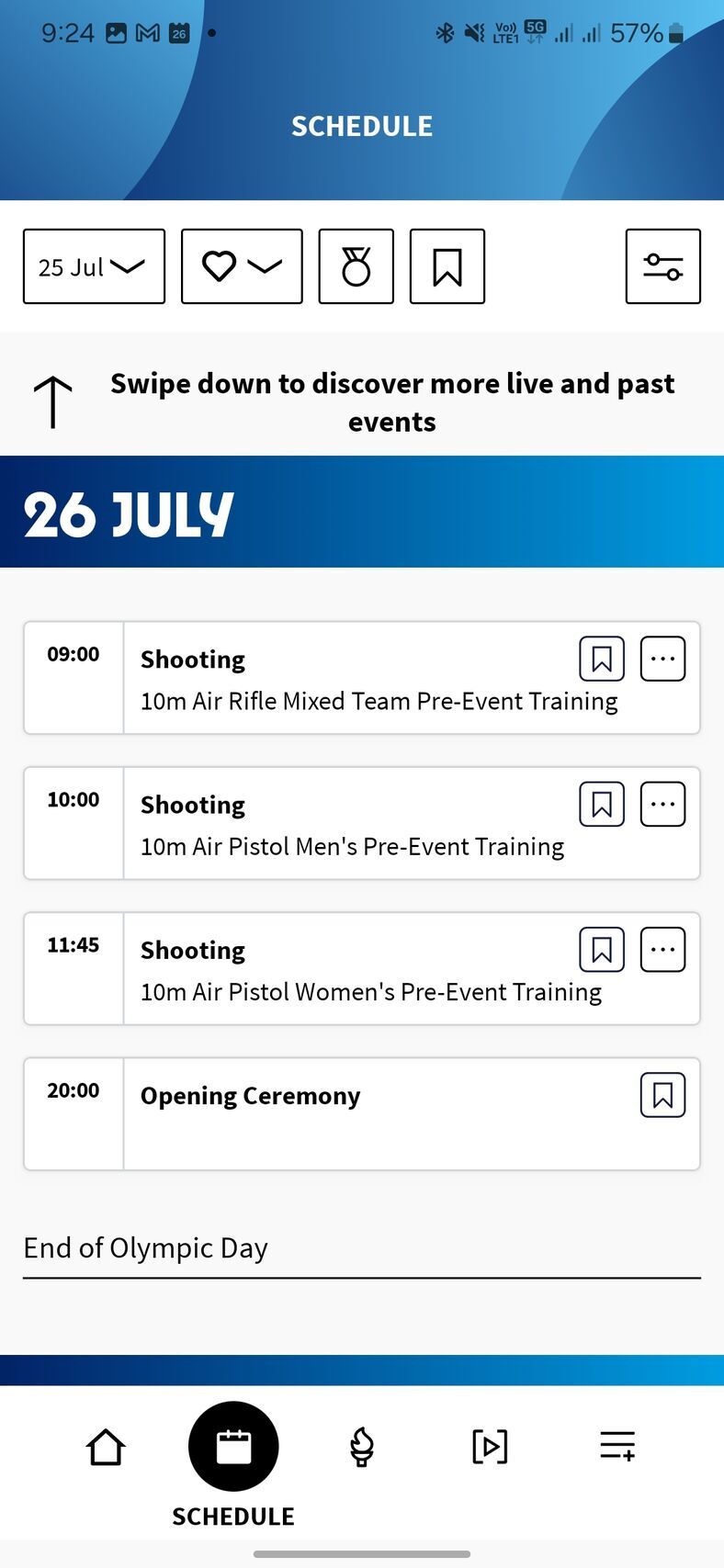Open the schedule filter settings
The width and height of the screenshot is (724, 1568).
[x=662, y=266]
